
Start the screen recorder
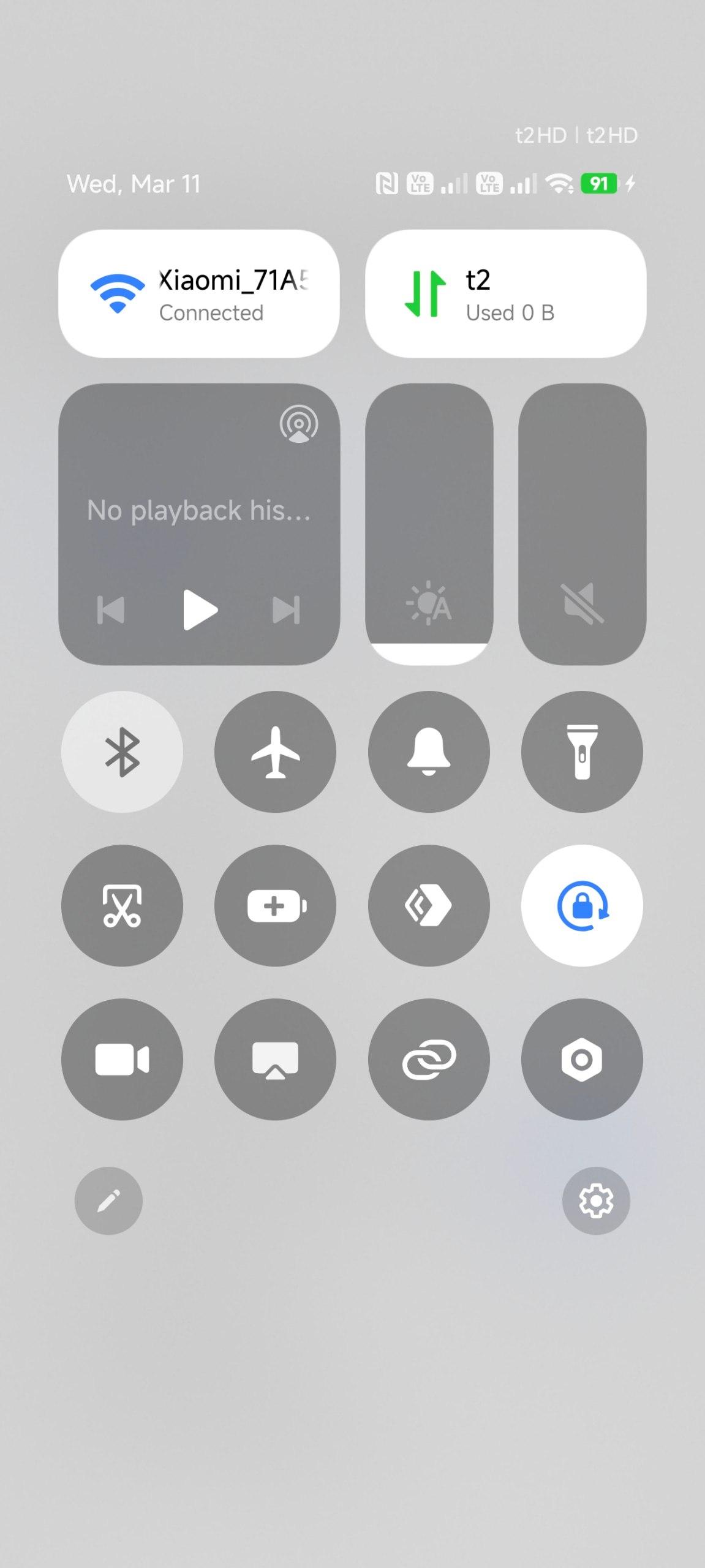tap(122, 1059)
